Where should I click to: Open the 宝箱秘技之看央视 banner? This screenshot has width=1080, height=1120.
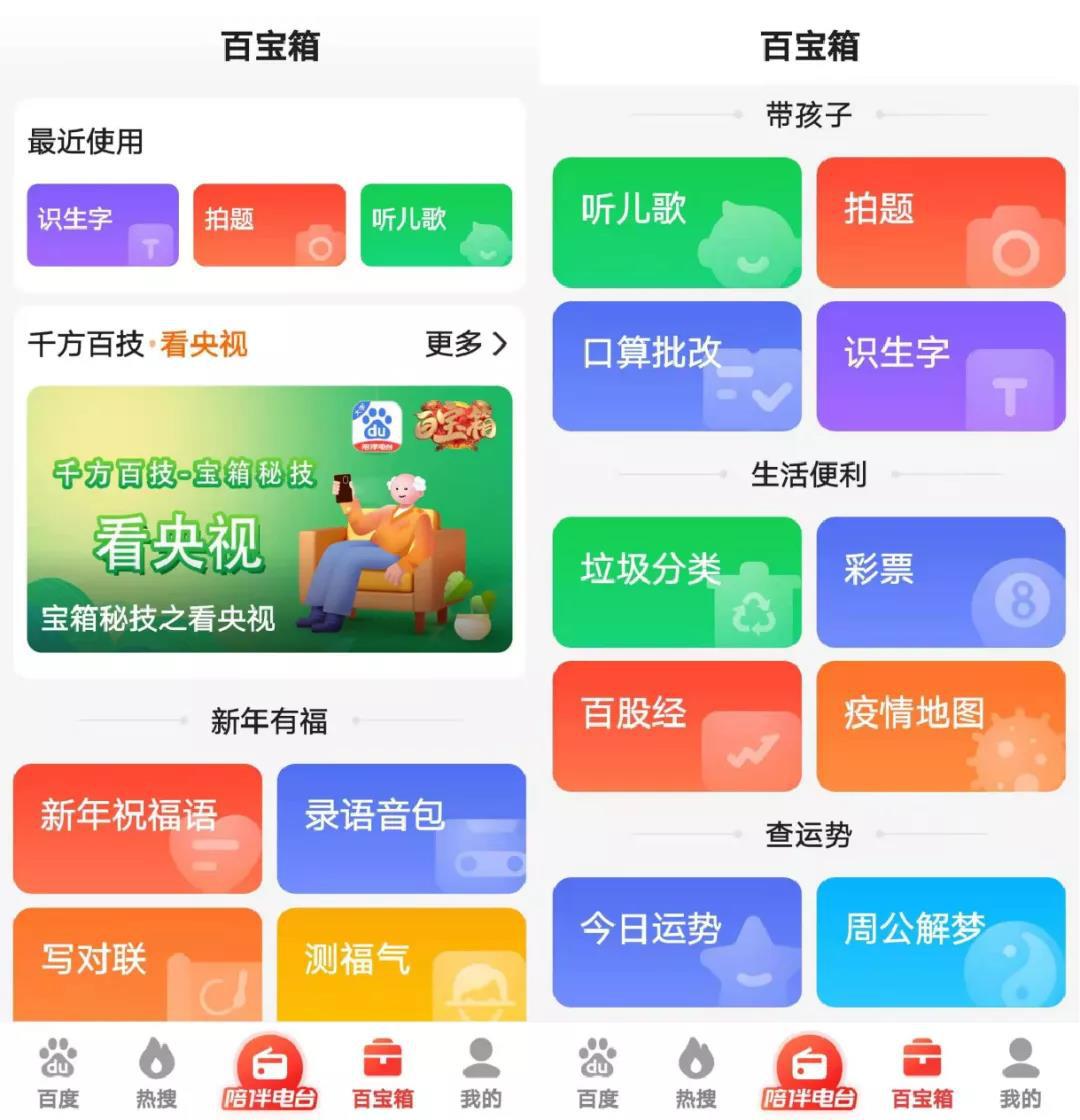[269, 519]
